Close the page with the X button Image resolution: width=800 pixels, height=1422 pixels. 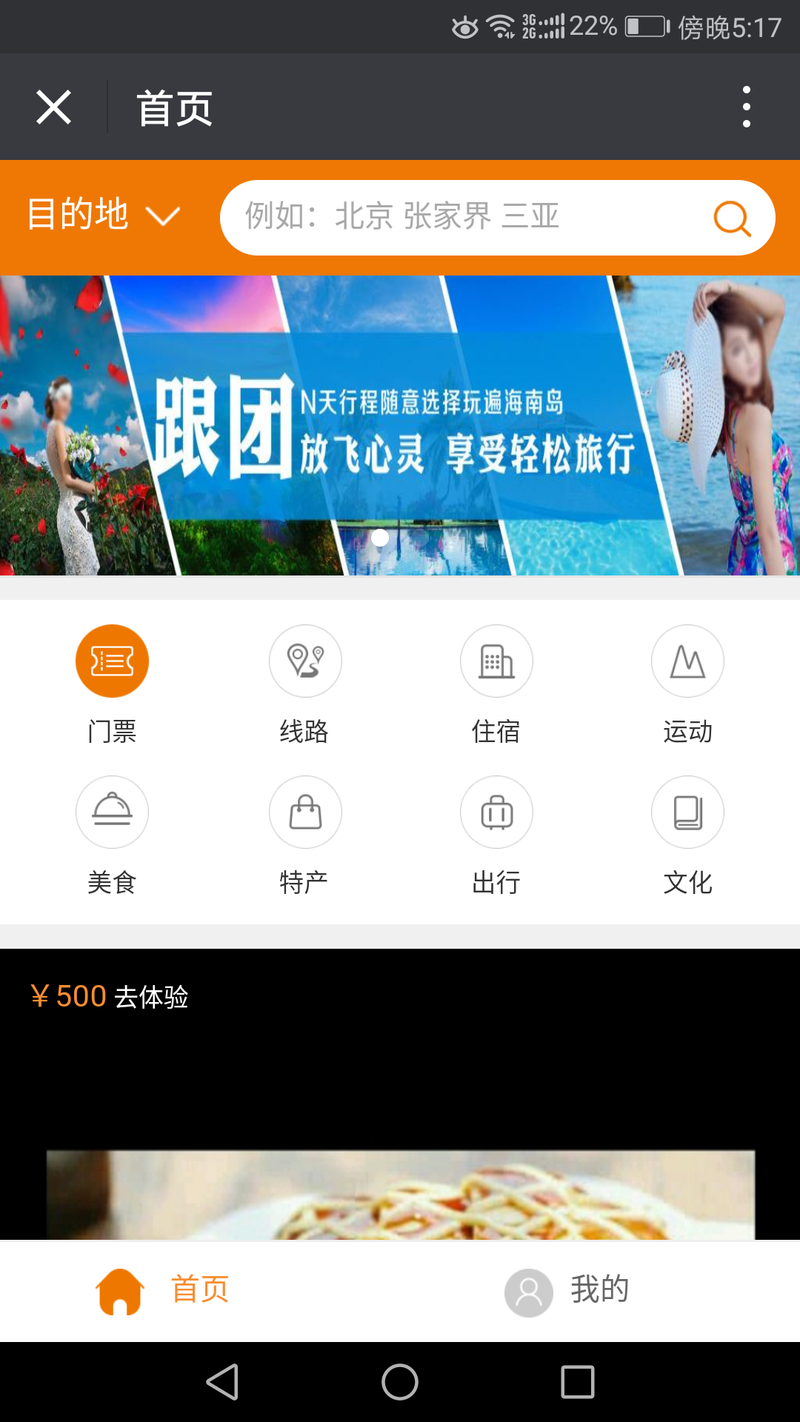coord(53,107)
